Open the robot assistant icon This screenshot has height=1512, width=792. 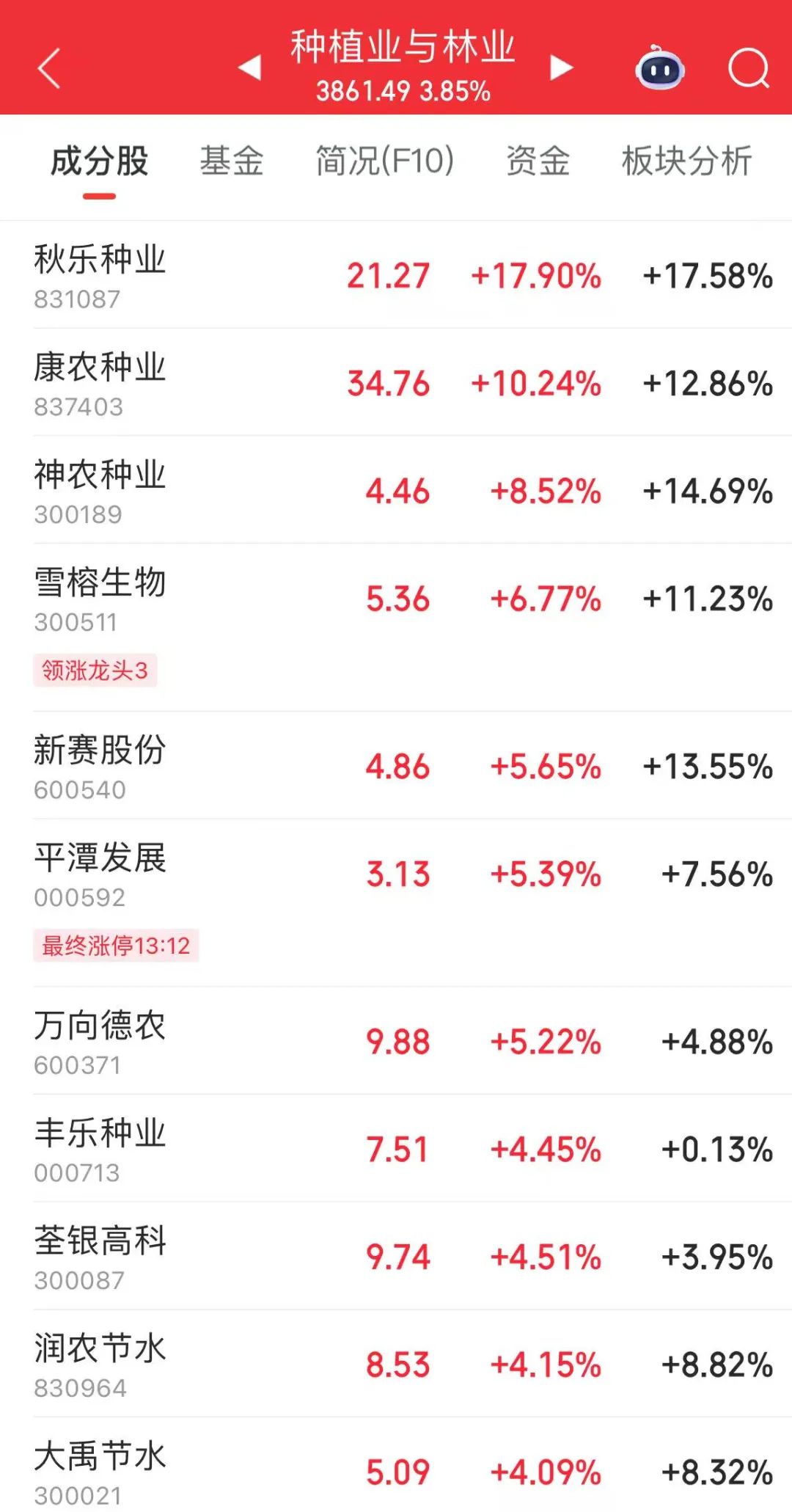(660, 68)
